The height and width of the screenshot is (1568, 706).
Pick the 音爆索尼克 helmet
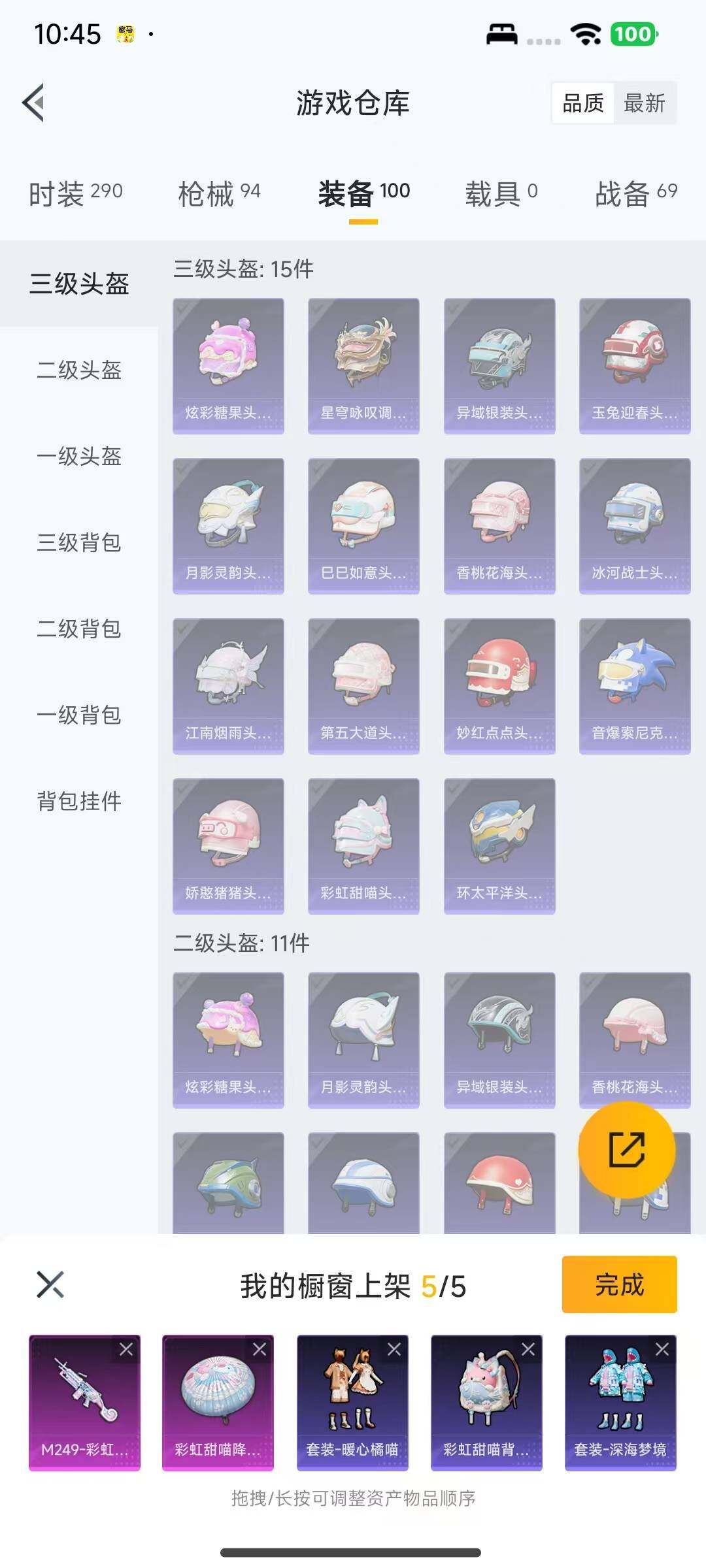click(635, 686)
